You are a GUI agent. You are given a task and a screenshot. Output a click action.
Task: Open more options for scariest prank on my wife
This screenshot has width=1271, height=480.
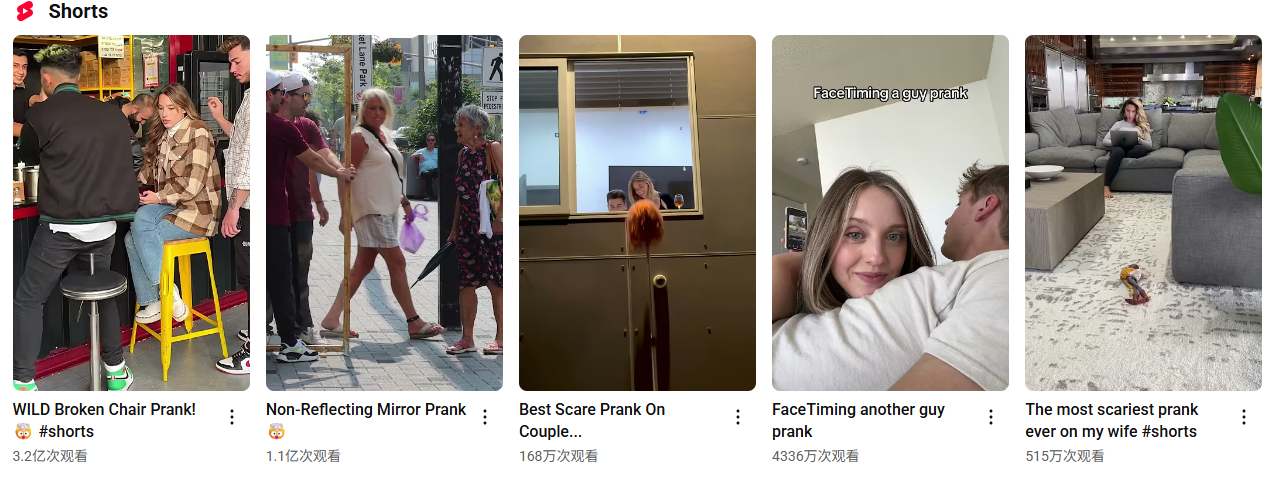tap(1244, 417)
